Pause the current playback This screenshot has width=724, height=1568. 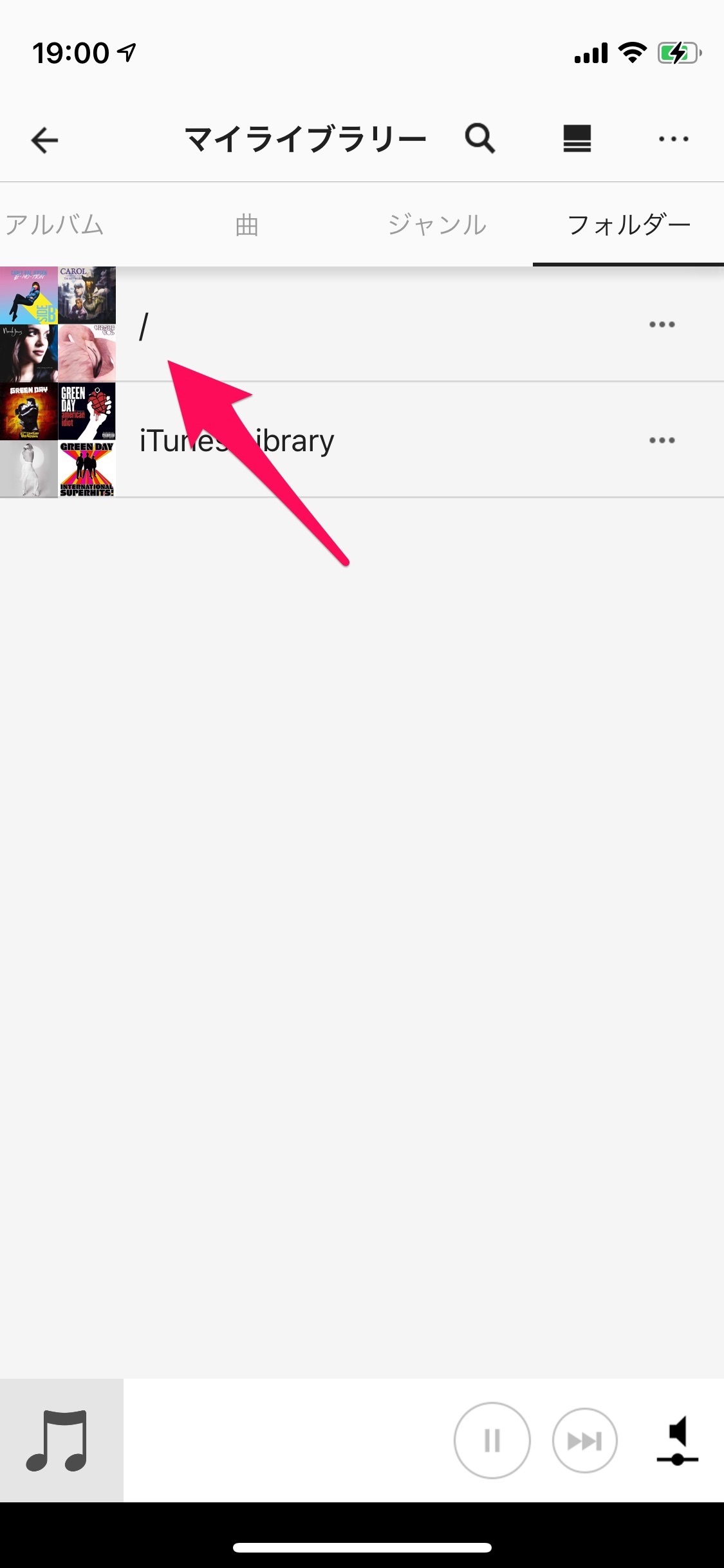[492, 1441]
